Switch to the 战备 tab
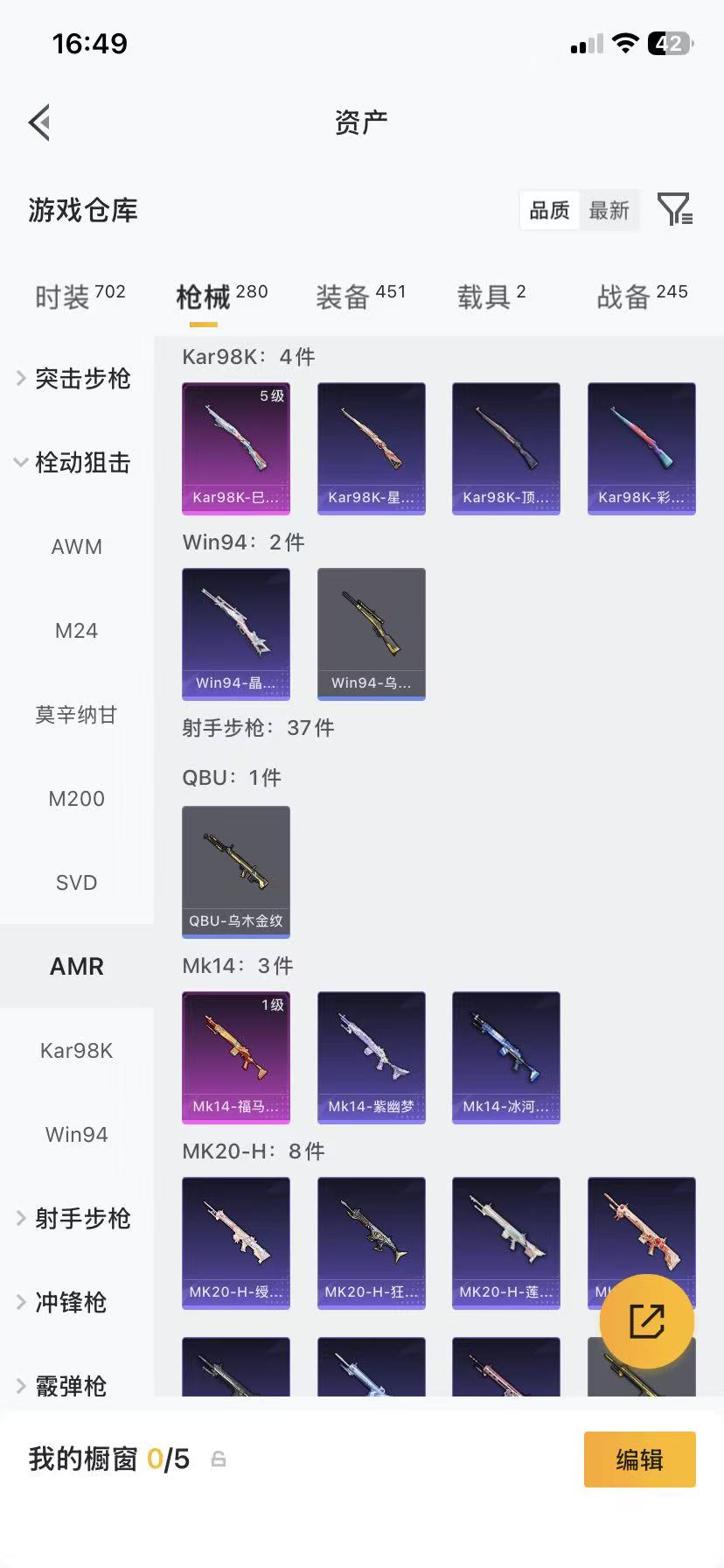 pos(641,297)
